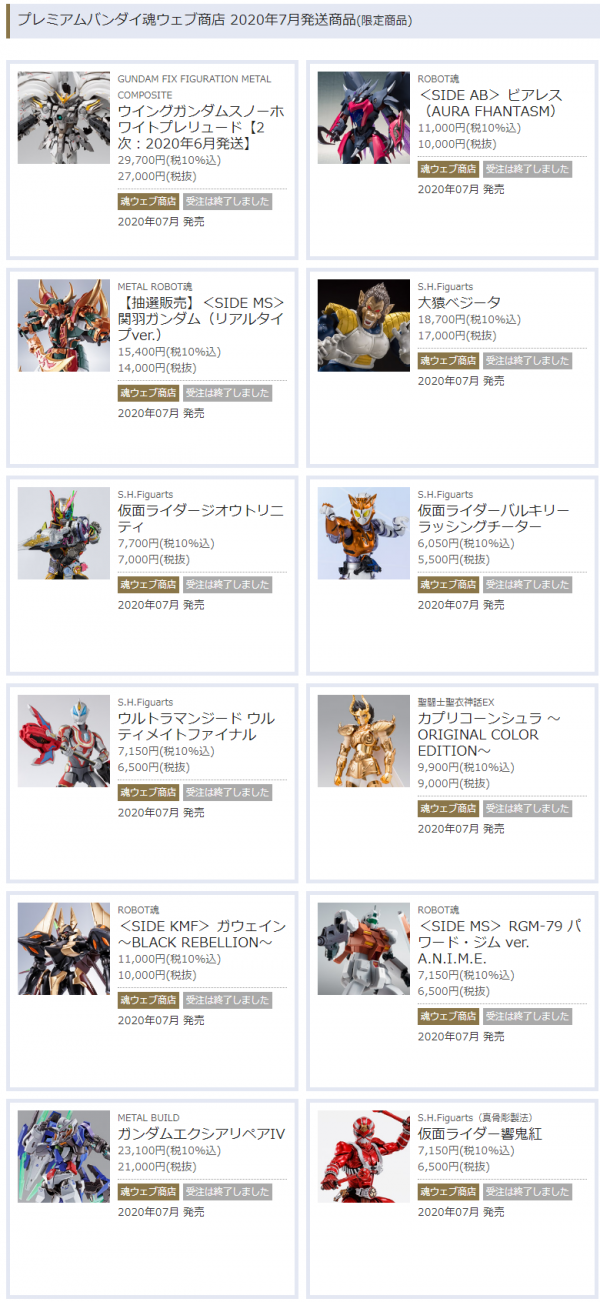This screenshot has width=600, height=1302.
Task: View the ガンダムエクシアリペアIV product
Action: pyautogui.click(x=201, y=1133)
